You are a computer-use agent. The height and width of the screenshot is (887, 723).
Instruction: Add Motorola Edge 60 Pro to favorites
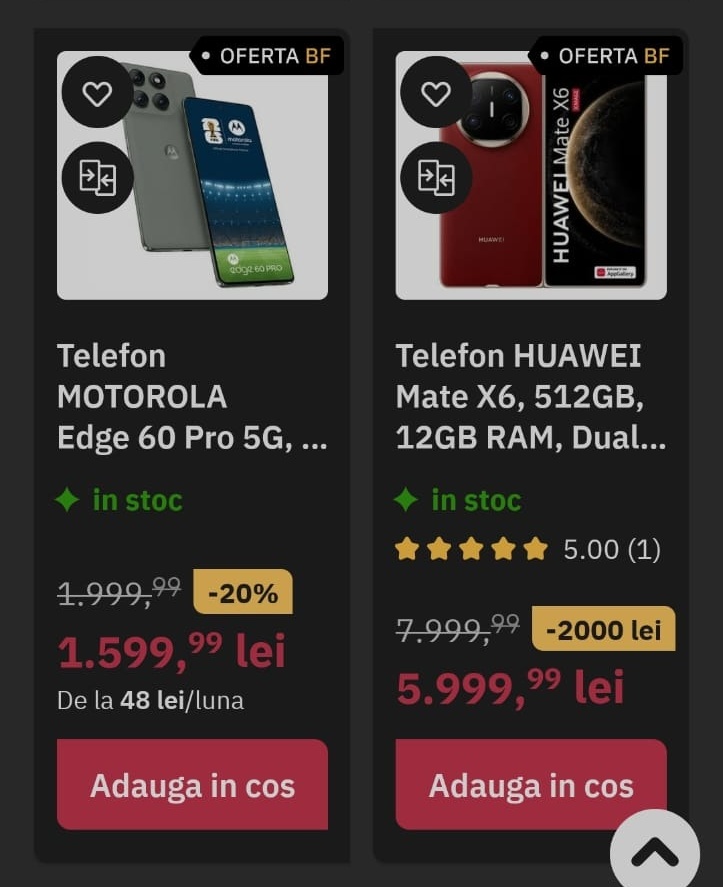[97, 94]
